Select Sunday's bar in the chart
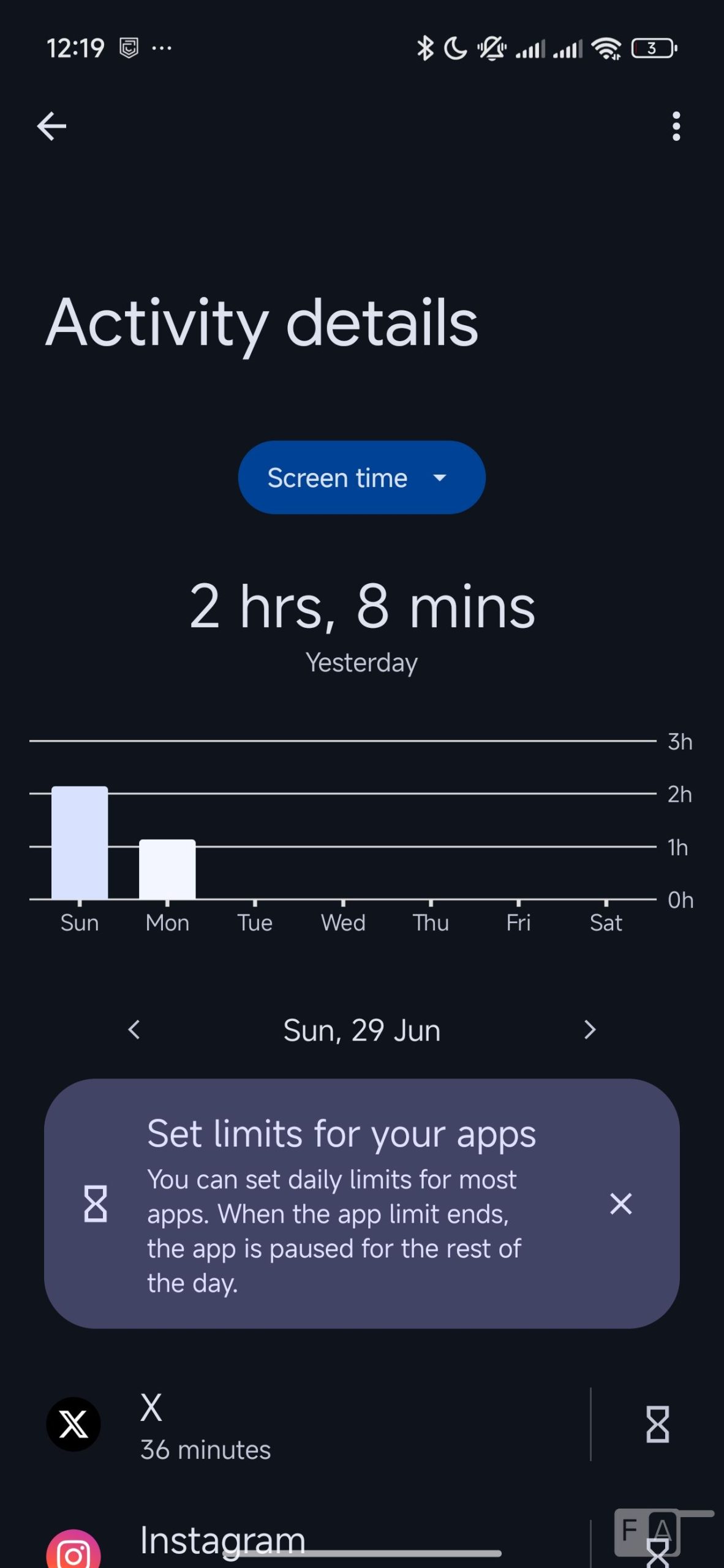The image size is (724, 1568). (80, 843)
